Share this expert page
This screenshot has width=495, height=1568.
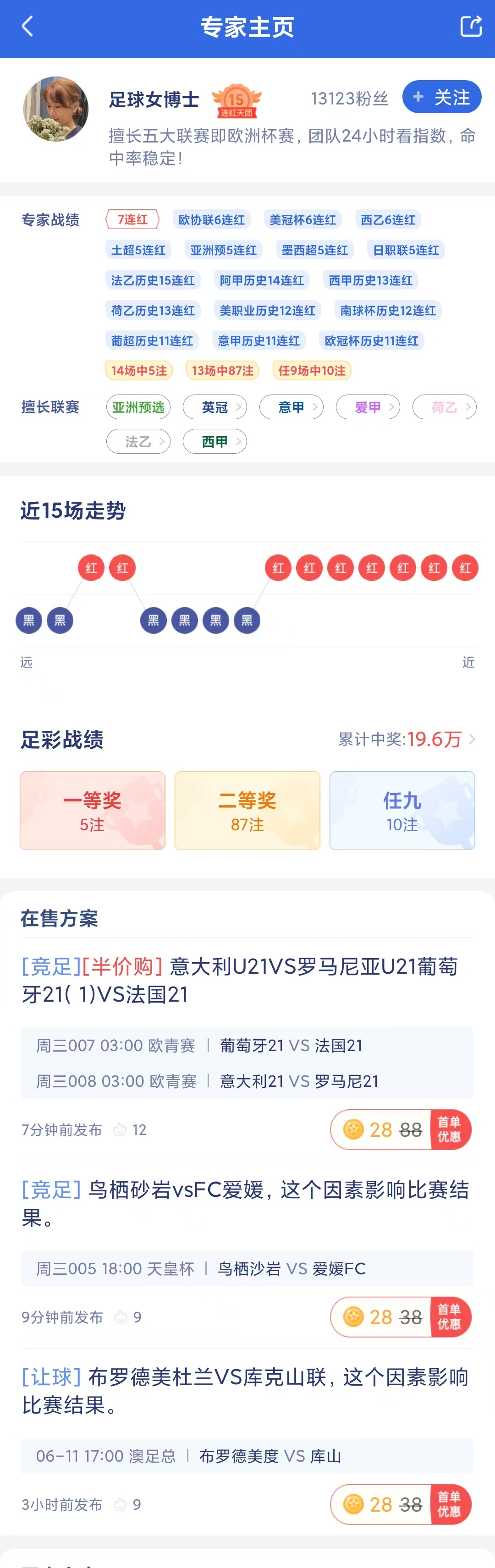[x=470, y=27]
